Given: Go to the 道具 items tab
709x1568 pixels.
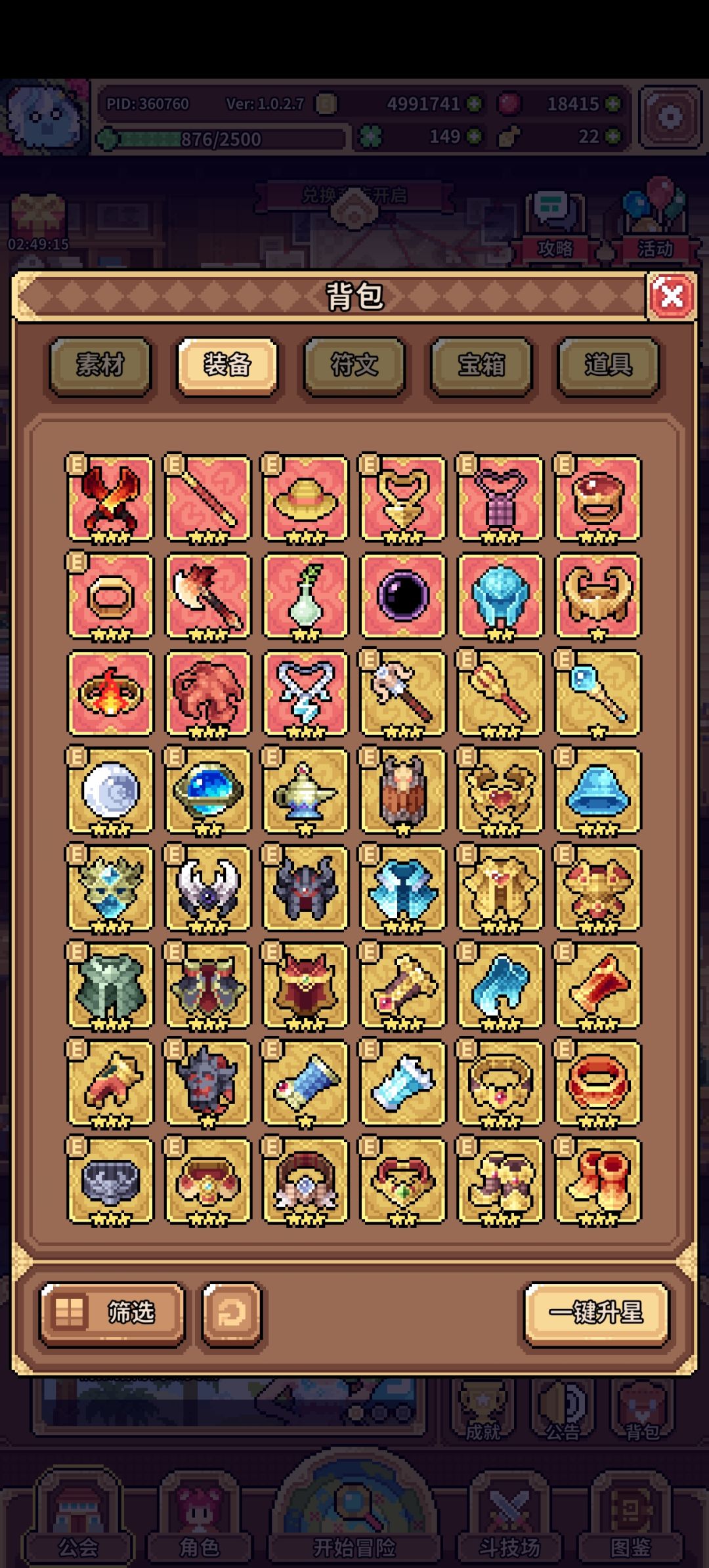Looking at the screenshot, I should click(x=608, y=365).
